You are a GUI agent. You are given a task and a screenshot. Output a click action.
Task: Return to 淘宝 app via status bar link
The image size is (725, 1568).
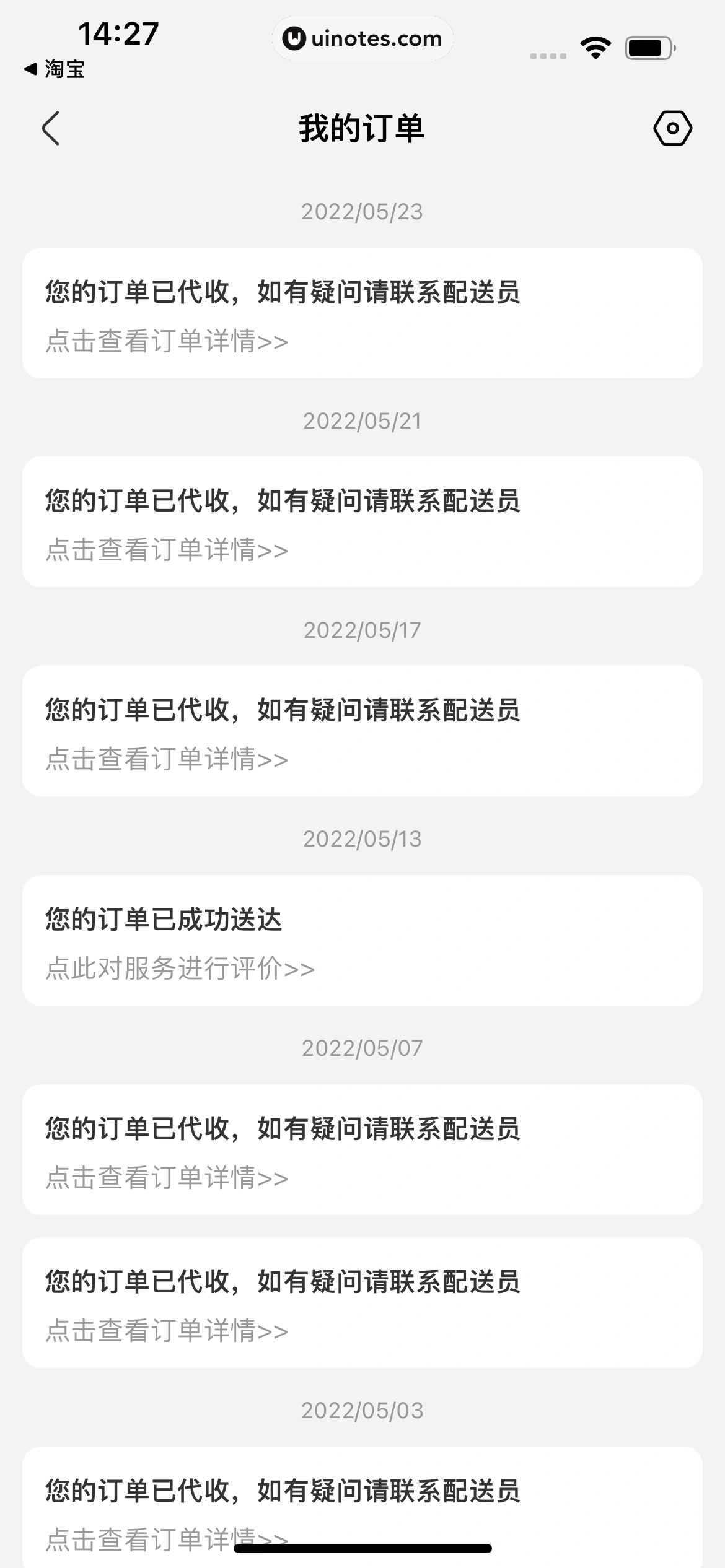click(x=55, y=69)
